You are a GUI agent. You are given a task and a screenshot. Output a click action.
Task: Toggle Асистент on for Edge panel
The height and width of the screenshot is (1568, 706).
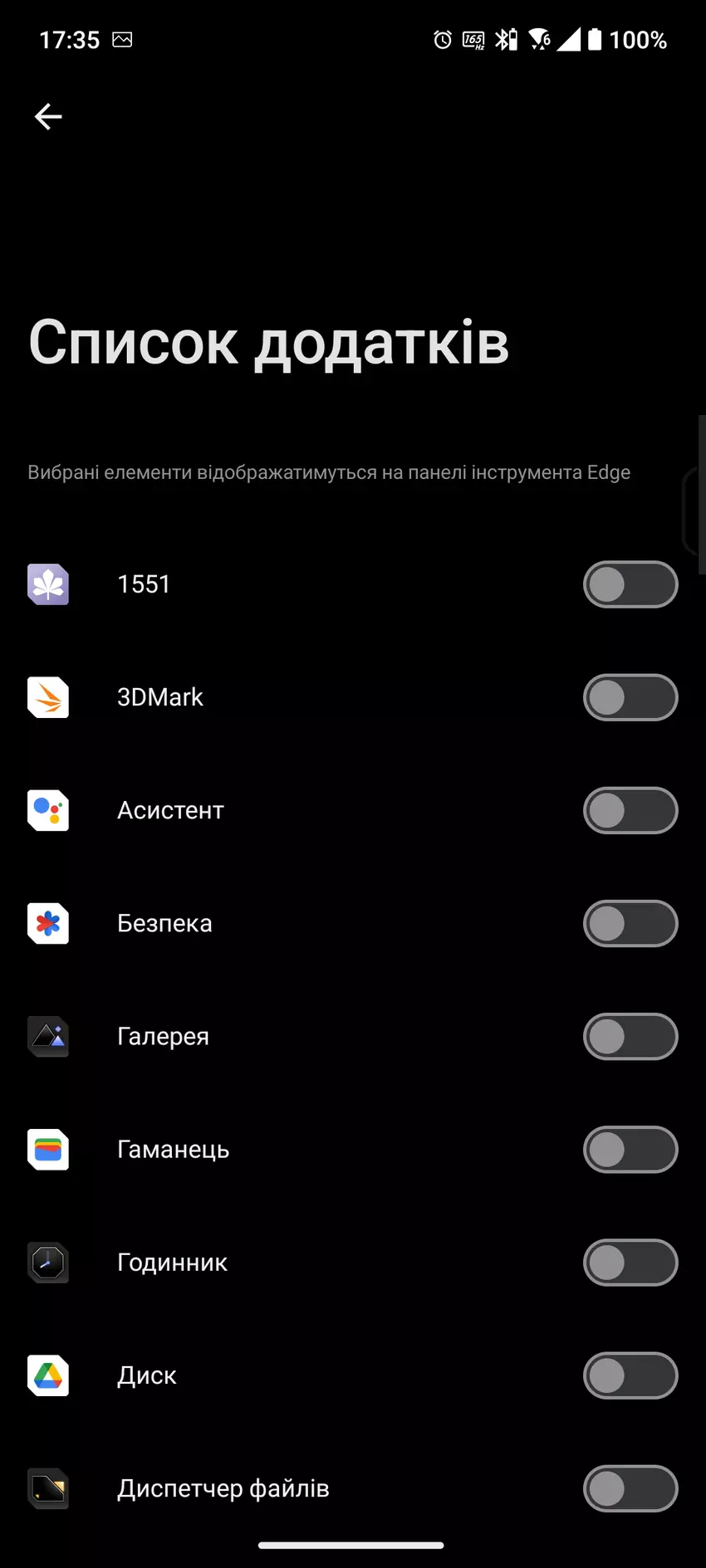[x=630, y=810]
